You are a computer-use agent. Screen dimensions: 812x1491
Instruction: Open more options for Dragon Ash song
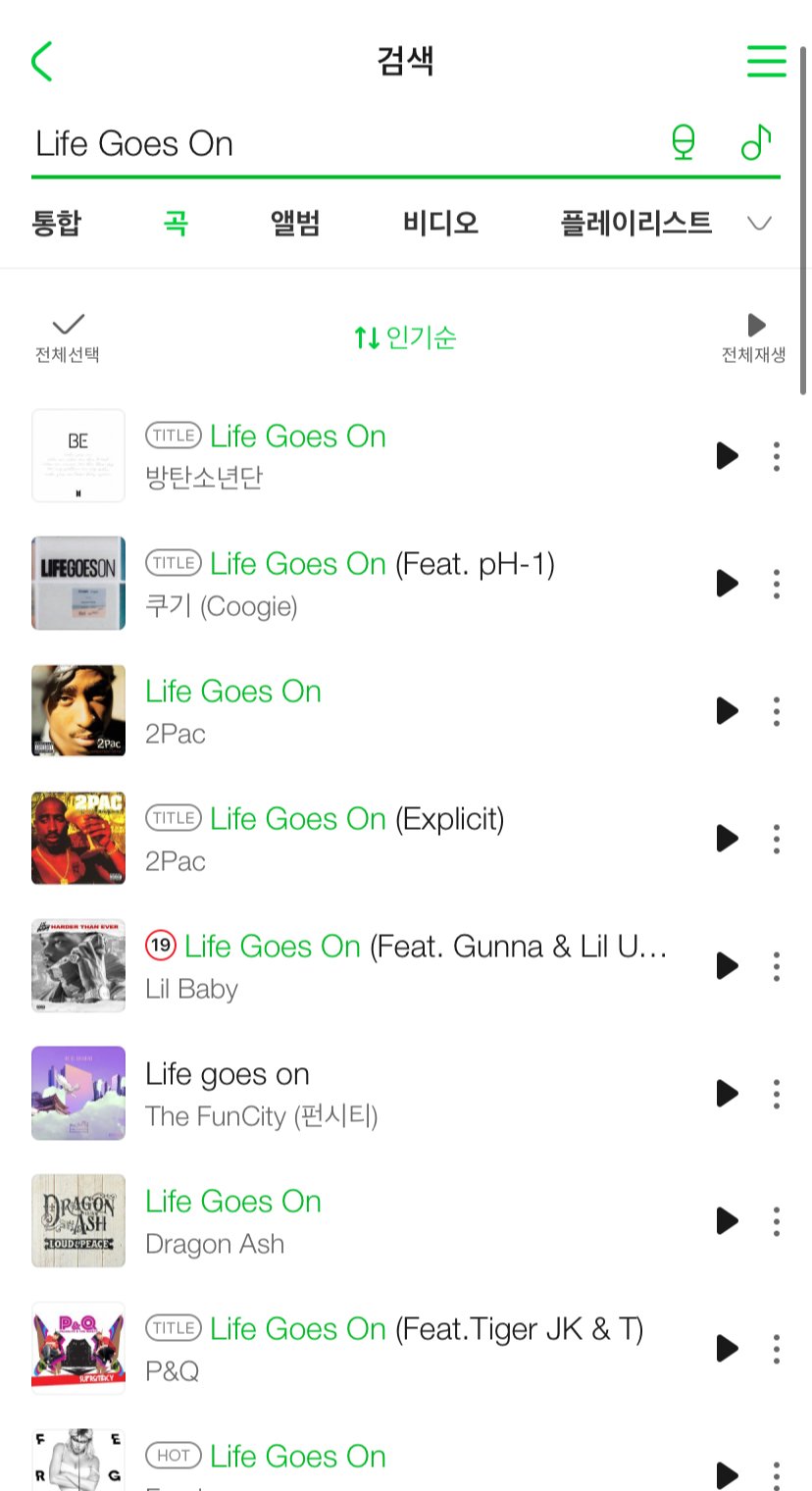tap(776, 1221)
